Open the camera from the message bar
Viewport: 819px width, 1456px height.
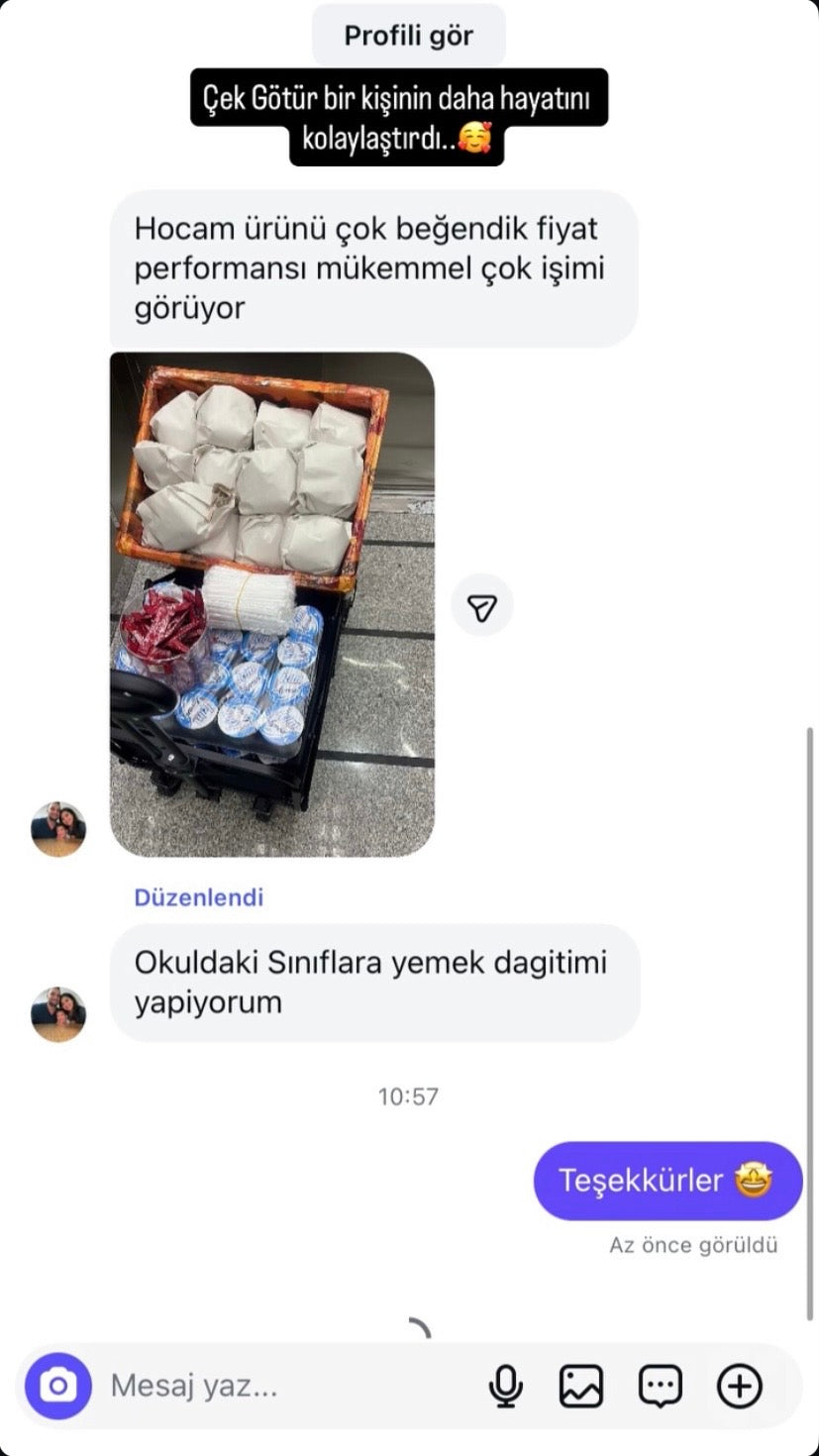tap(58, 1386)
